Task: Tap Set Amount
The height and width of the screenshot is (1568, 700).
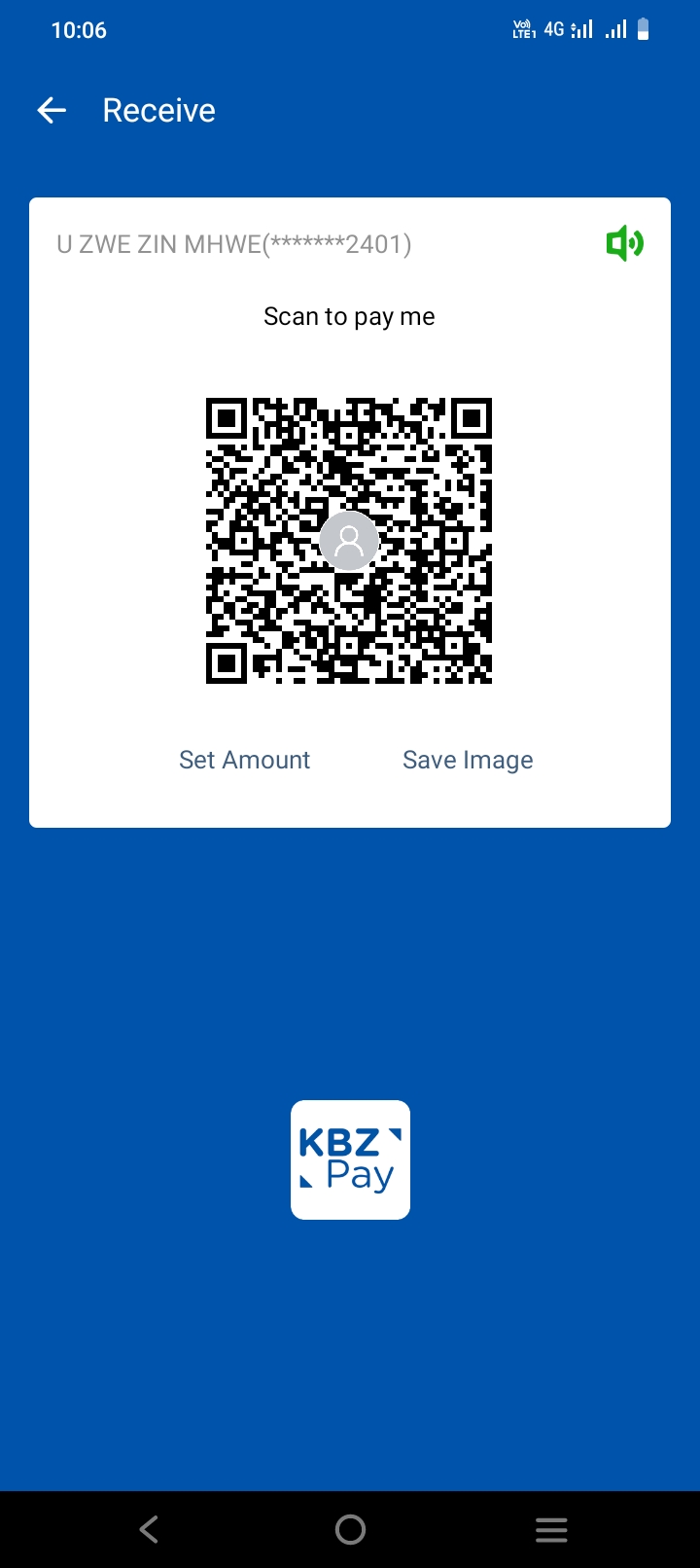Action: (244, 760)
